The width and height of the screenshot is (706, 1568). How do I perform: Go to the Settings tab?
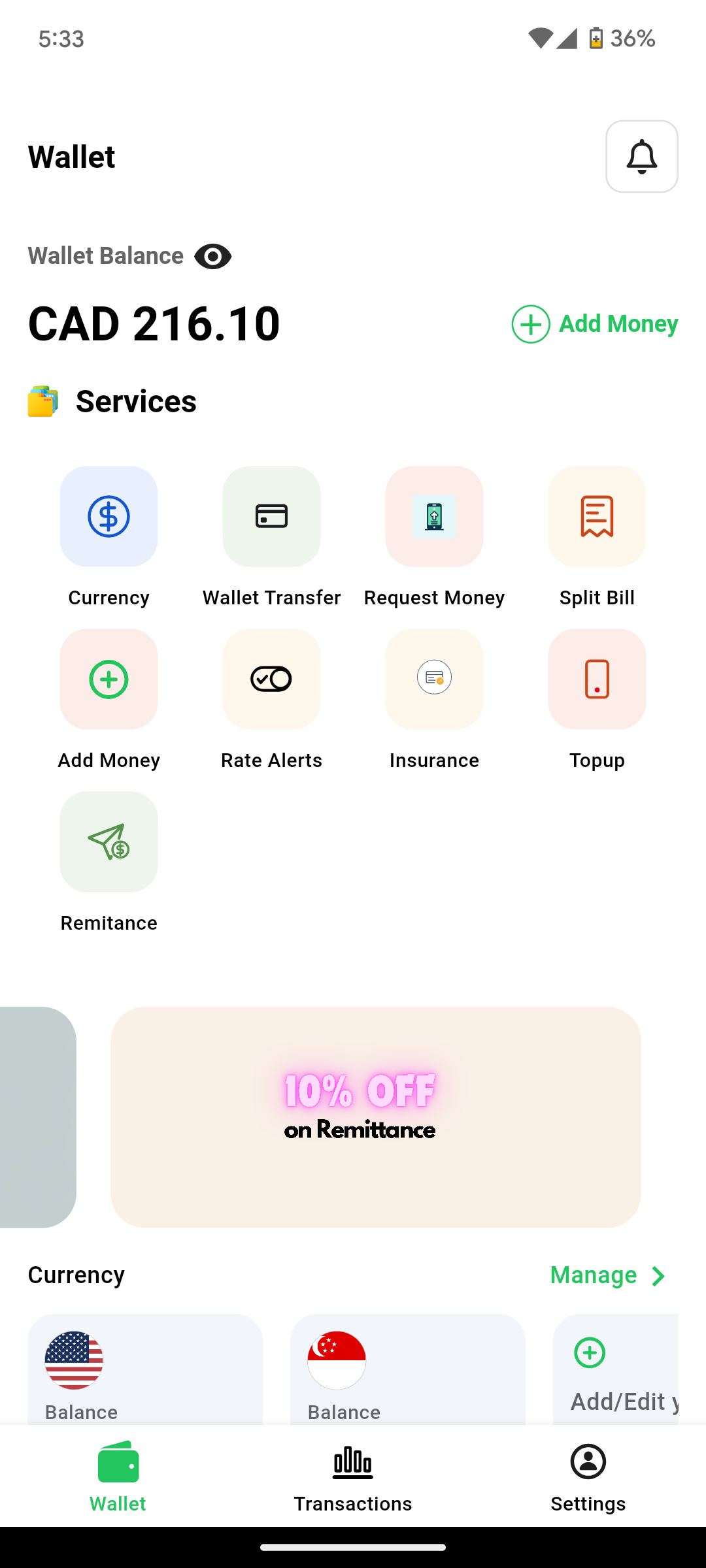tap(588, 1477)
